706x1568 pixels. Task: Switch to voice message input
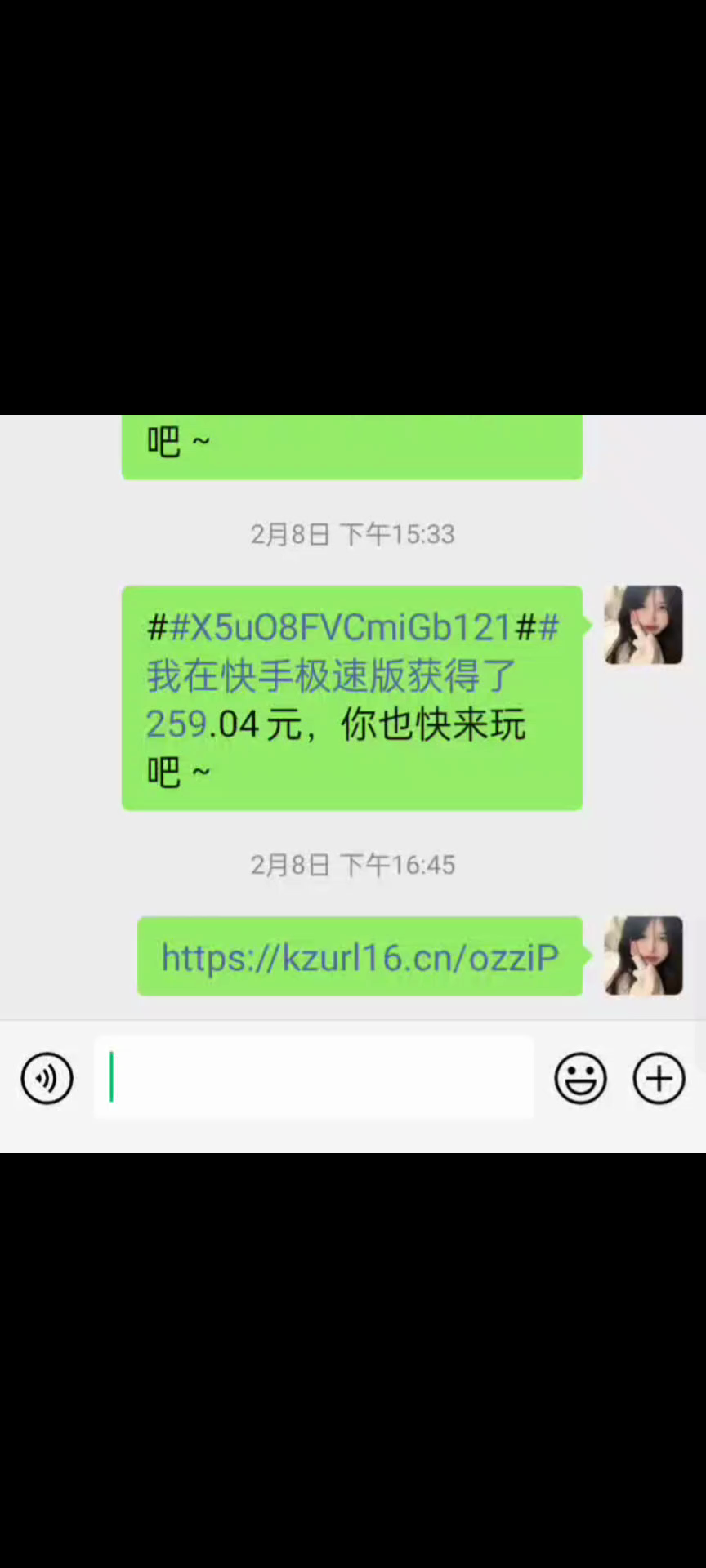coord(47,1079)
